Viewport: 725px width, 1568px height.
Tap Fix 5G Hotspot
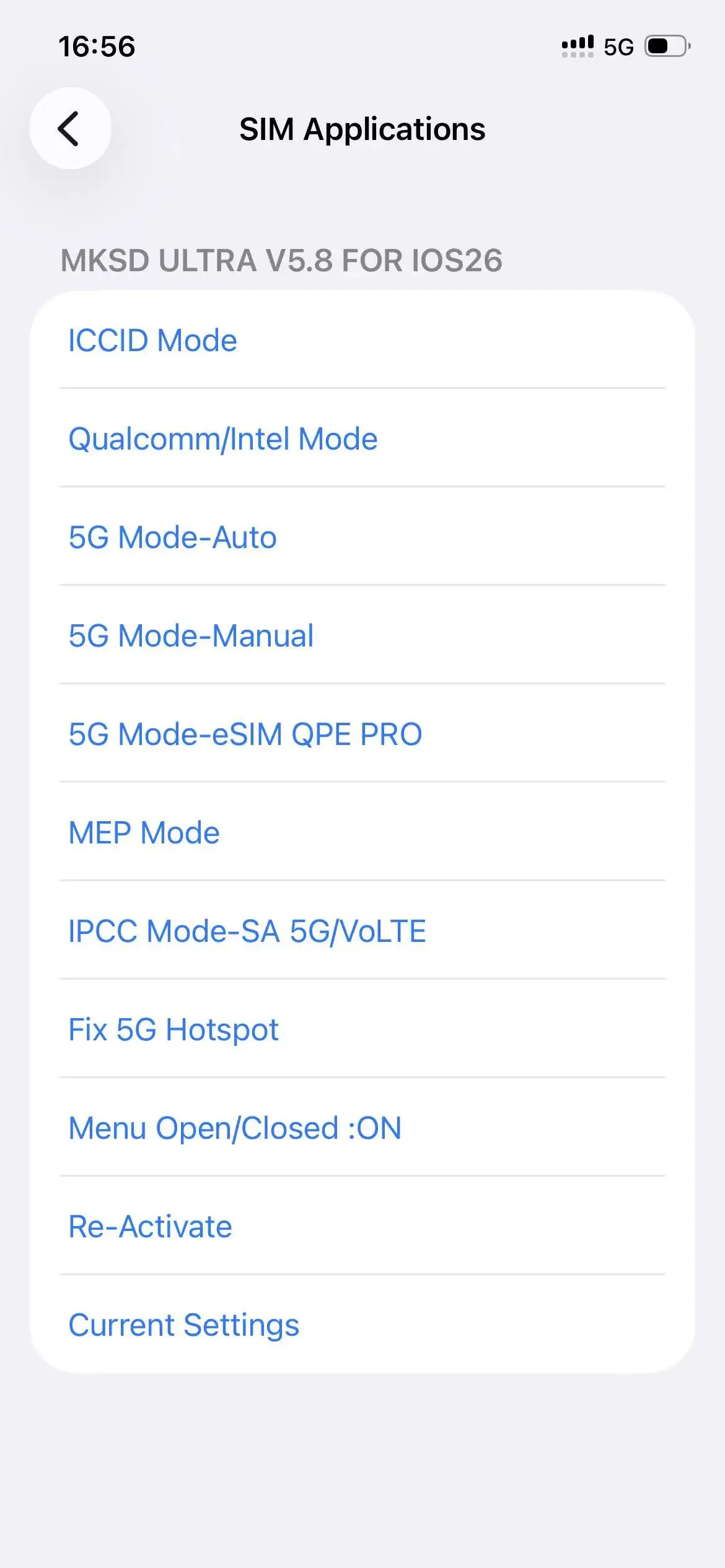click(x=173, y=1029)
